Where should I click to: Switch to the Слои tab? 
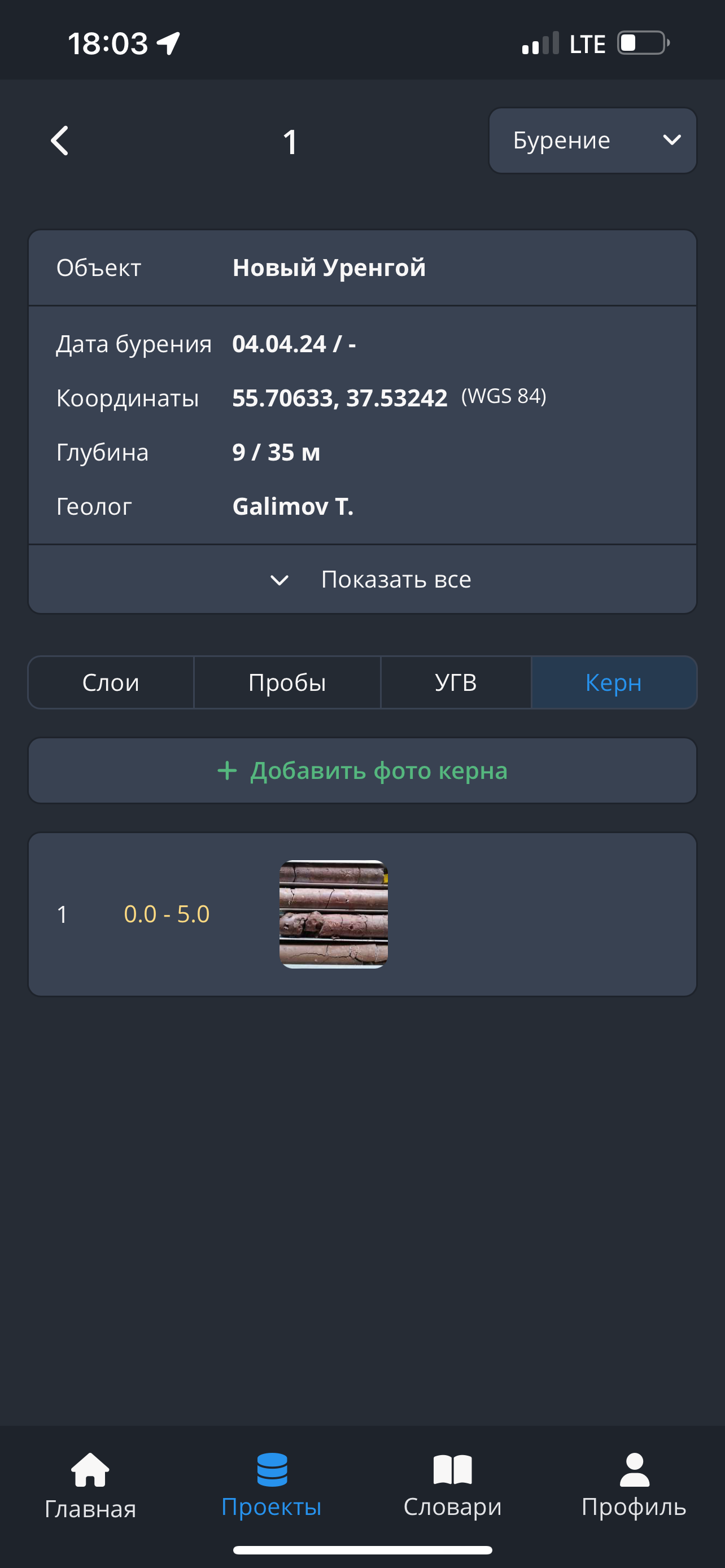point(111,682)
